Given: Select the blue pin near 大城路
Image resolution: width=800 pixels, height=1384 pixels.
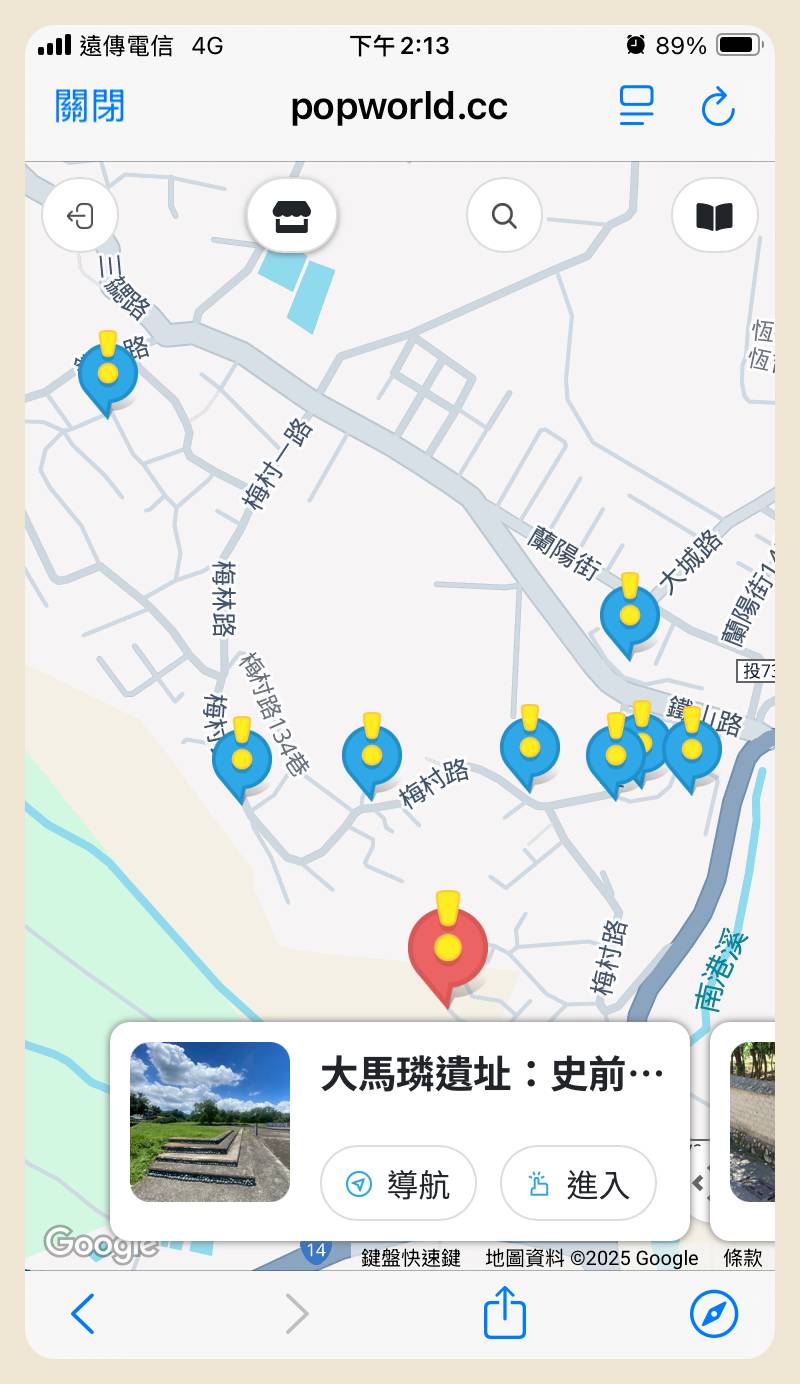Looking at the screenshot, I should (630, 615).
